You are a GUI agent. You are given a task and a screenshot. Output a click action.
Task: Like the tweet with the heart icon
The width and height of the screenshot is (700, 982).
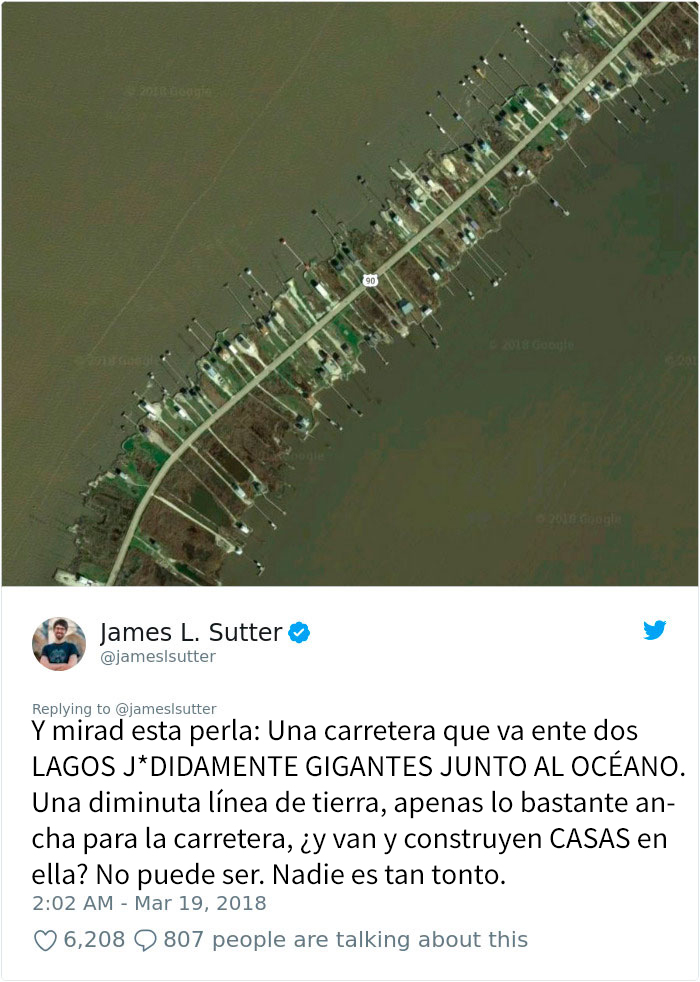(46, 940)
